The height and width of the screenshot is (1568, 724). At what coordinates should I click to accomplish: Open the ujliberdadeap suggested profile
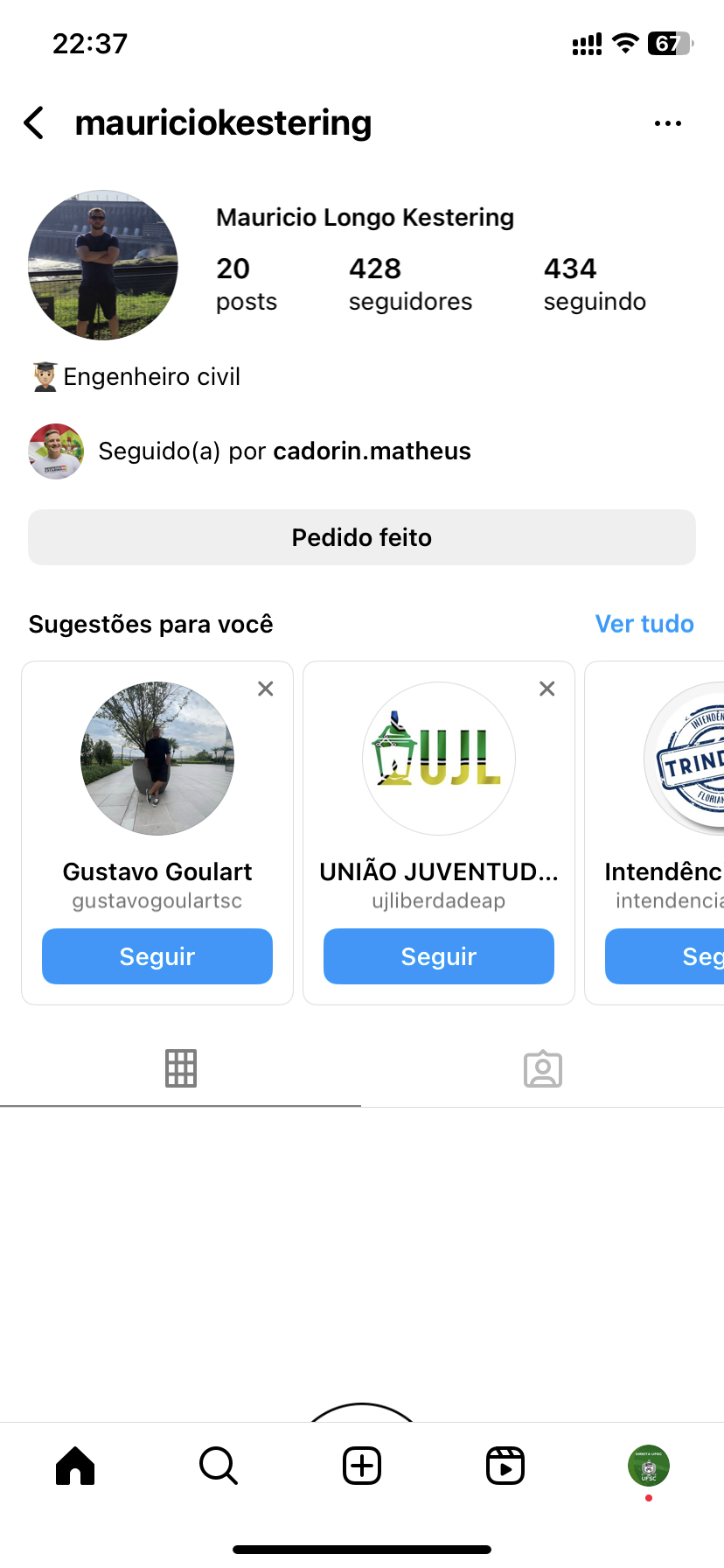click(439, 759)
